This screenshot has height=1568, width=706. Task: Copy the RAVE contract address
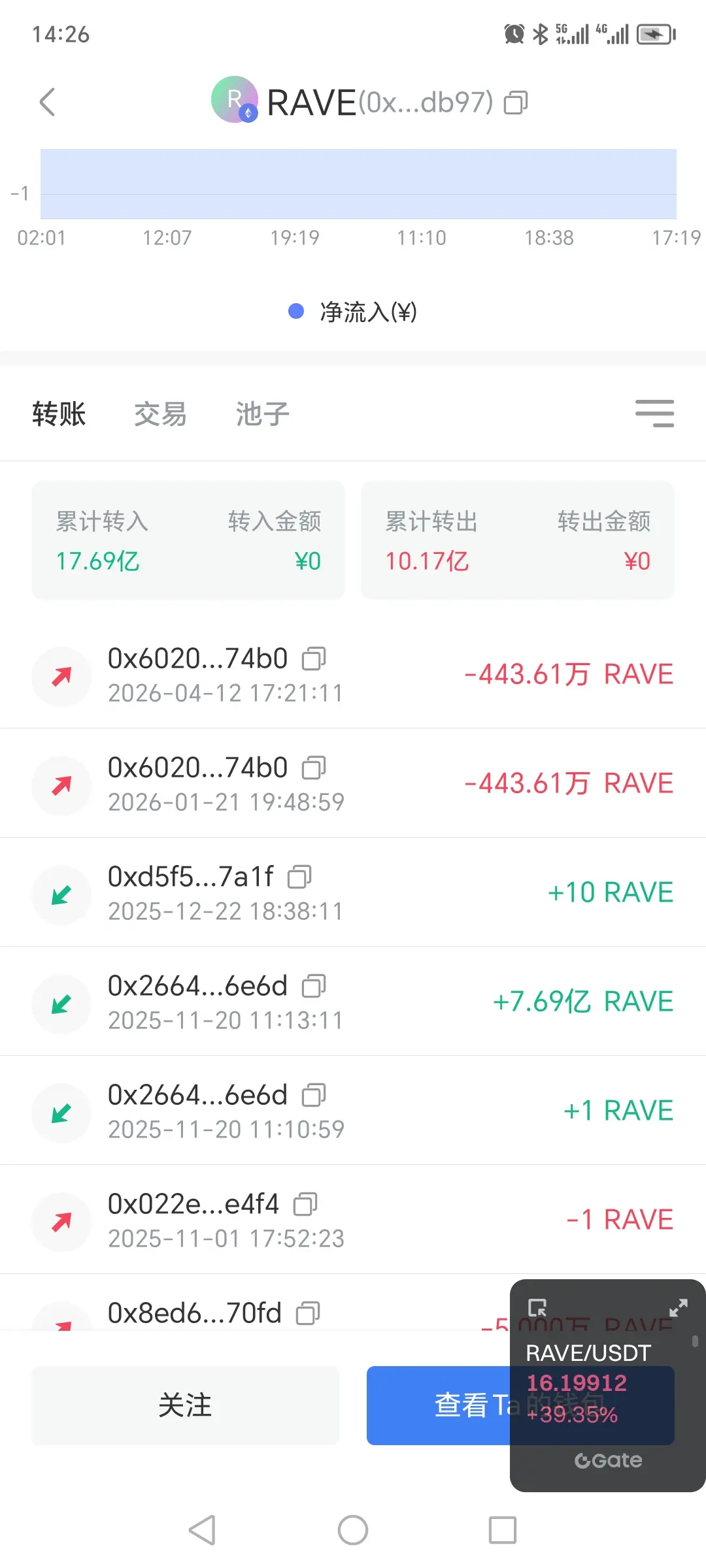(516, 103)
